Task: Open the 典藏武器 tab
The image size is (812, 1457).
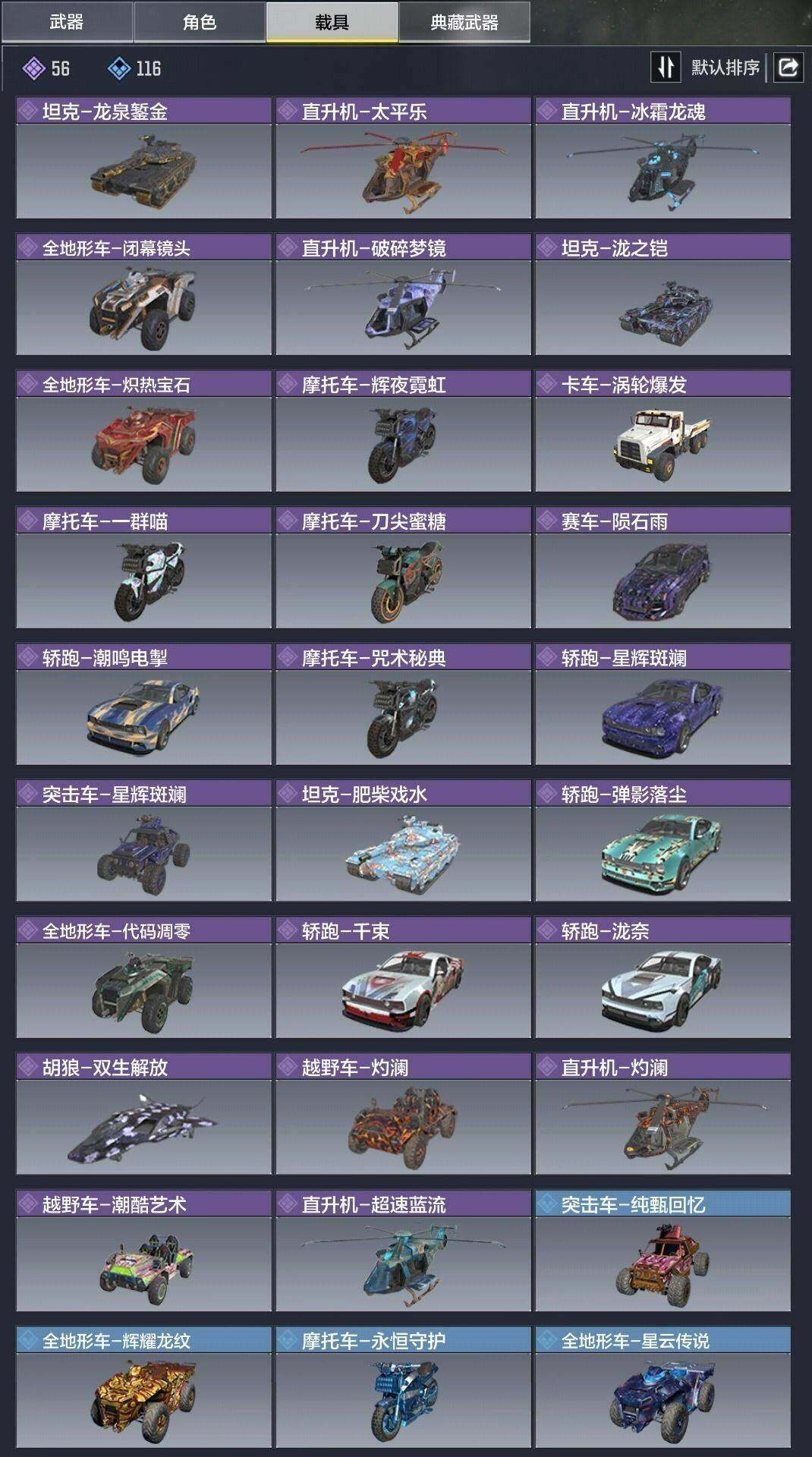Action: [x=464, y=22]
